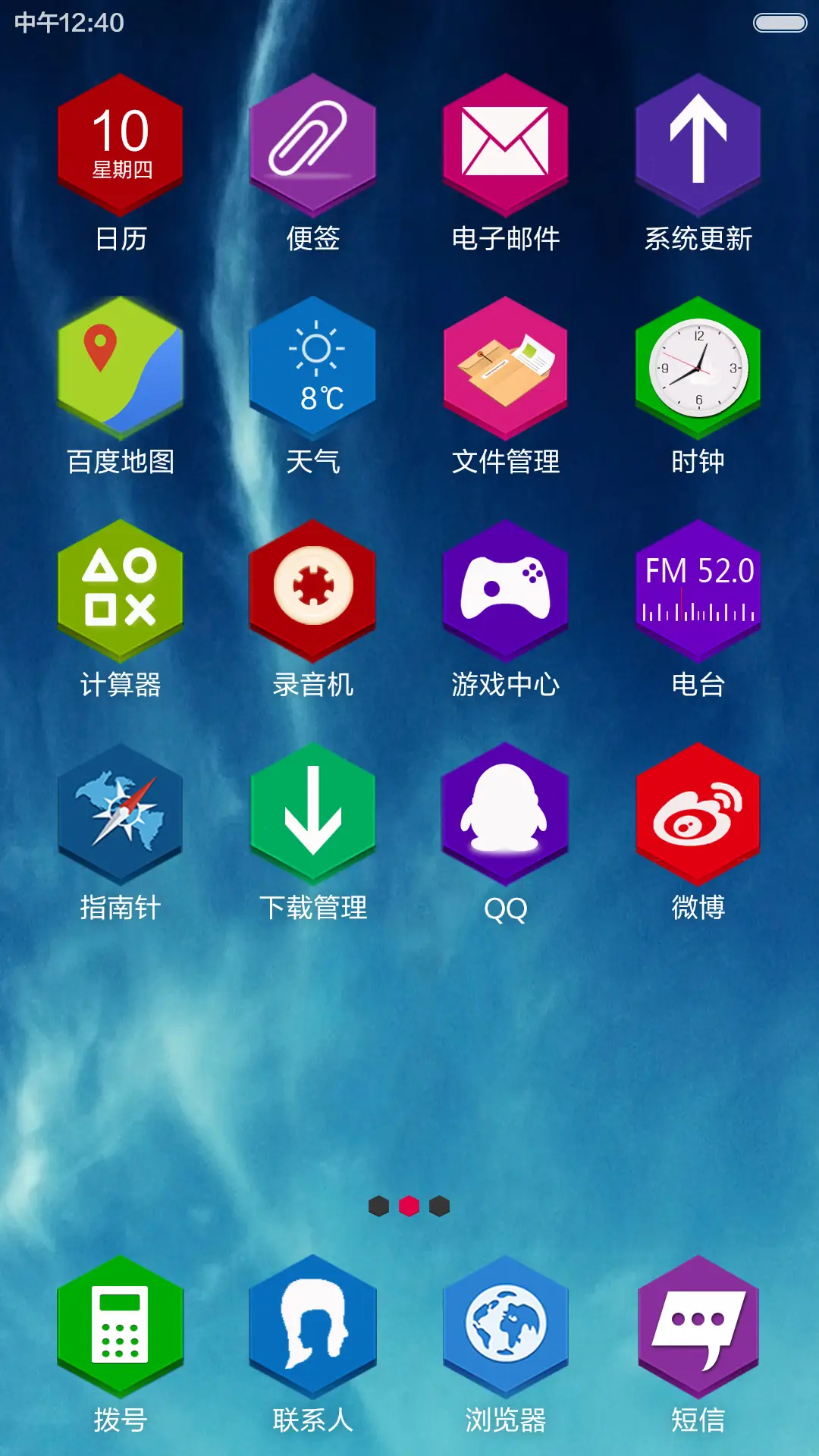Enter the 游戏中心 game center

[x=505, y=594]
